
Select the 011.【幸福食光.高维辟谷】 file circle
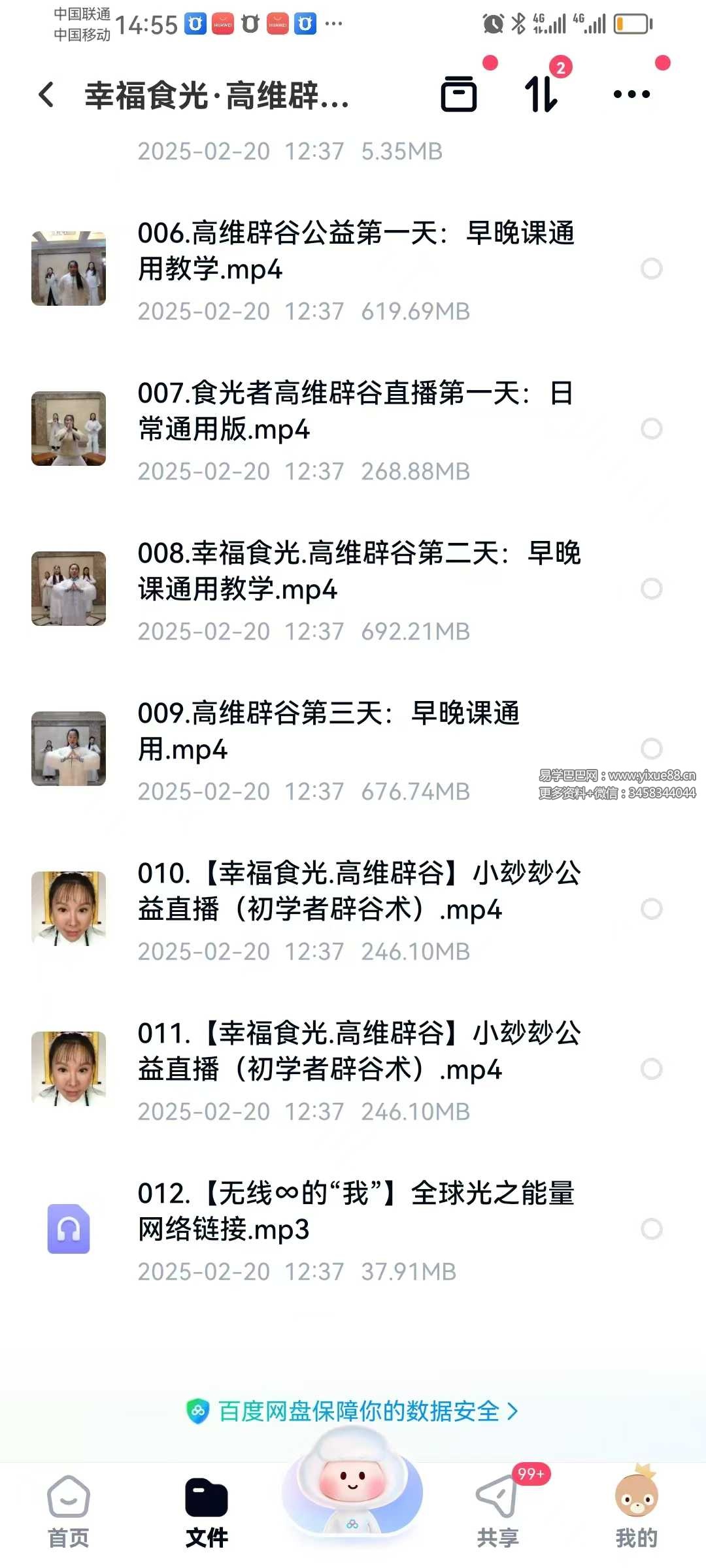[x=652, y=1069]
